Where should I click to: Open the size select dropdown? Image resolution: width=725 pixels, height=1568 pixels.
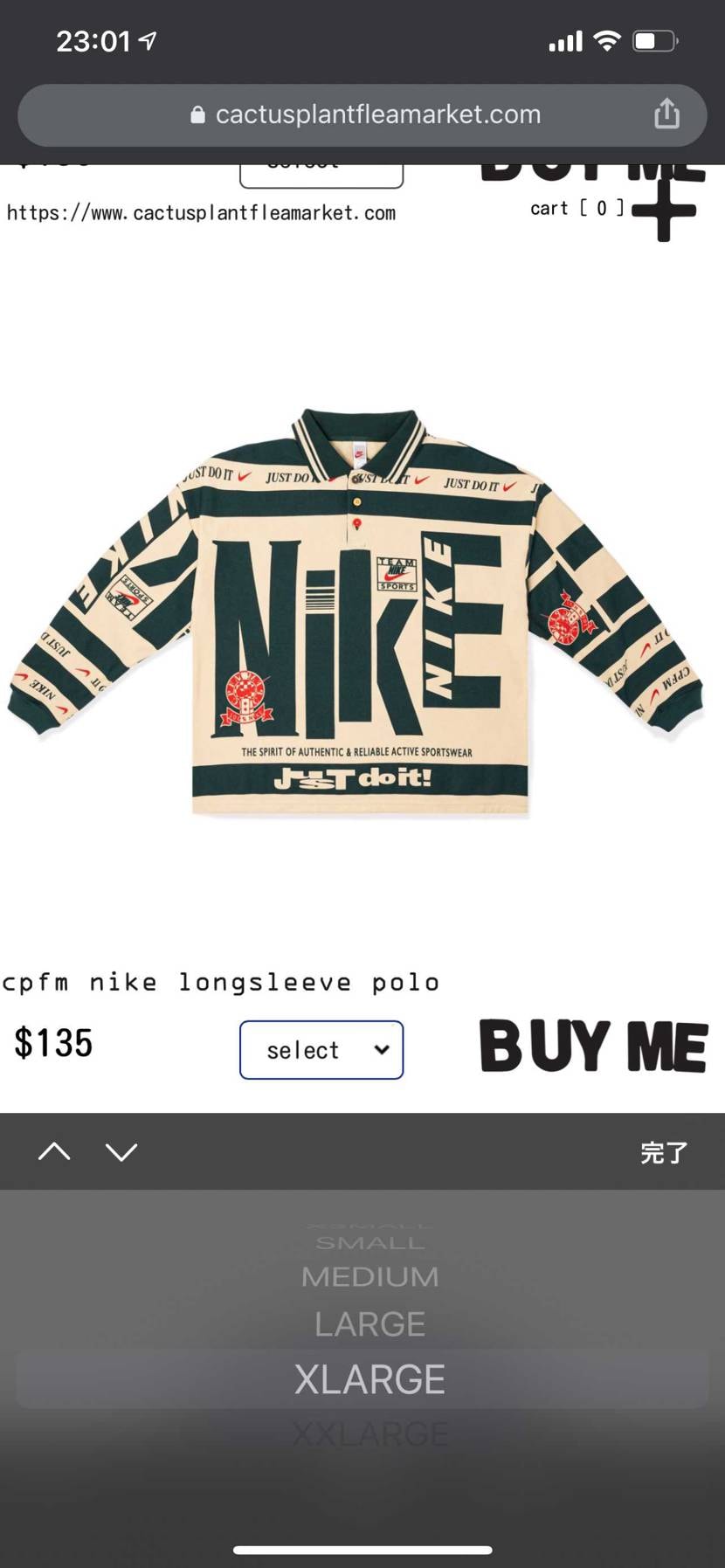321,1049
